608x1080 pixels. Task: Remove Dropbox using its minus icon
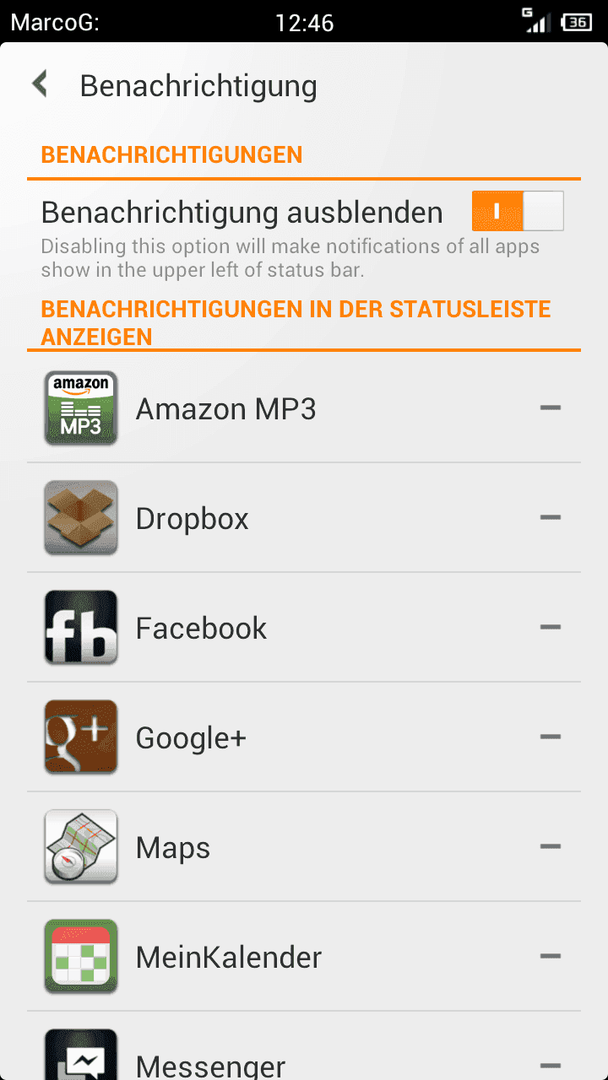(x=550, y=517)
